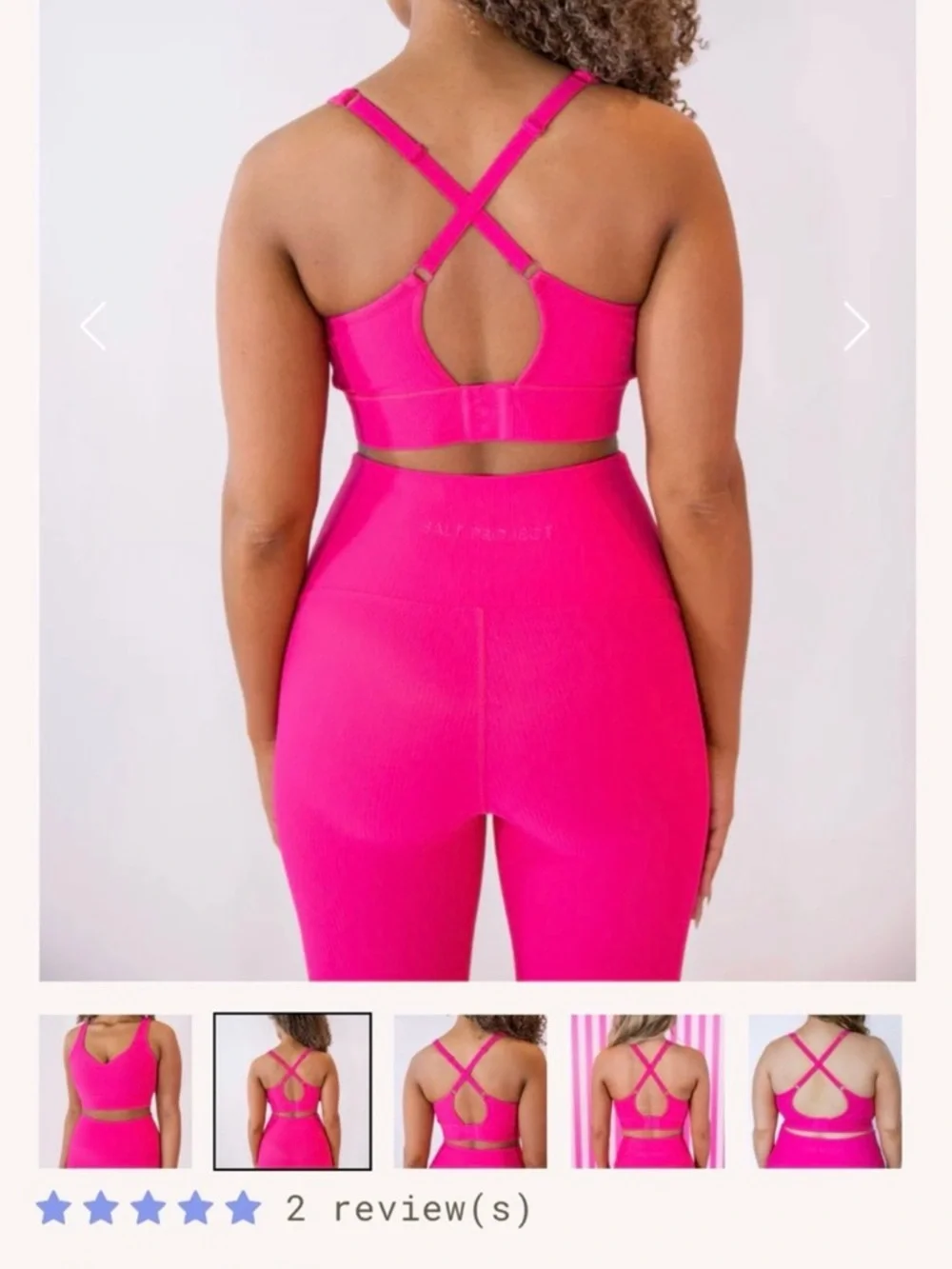View the striped background thumbnail
Screen dimensions: 952x1269
pos(647,1091)
